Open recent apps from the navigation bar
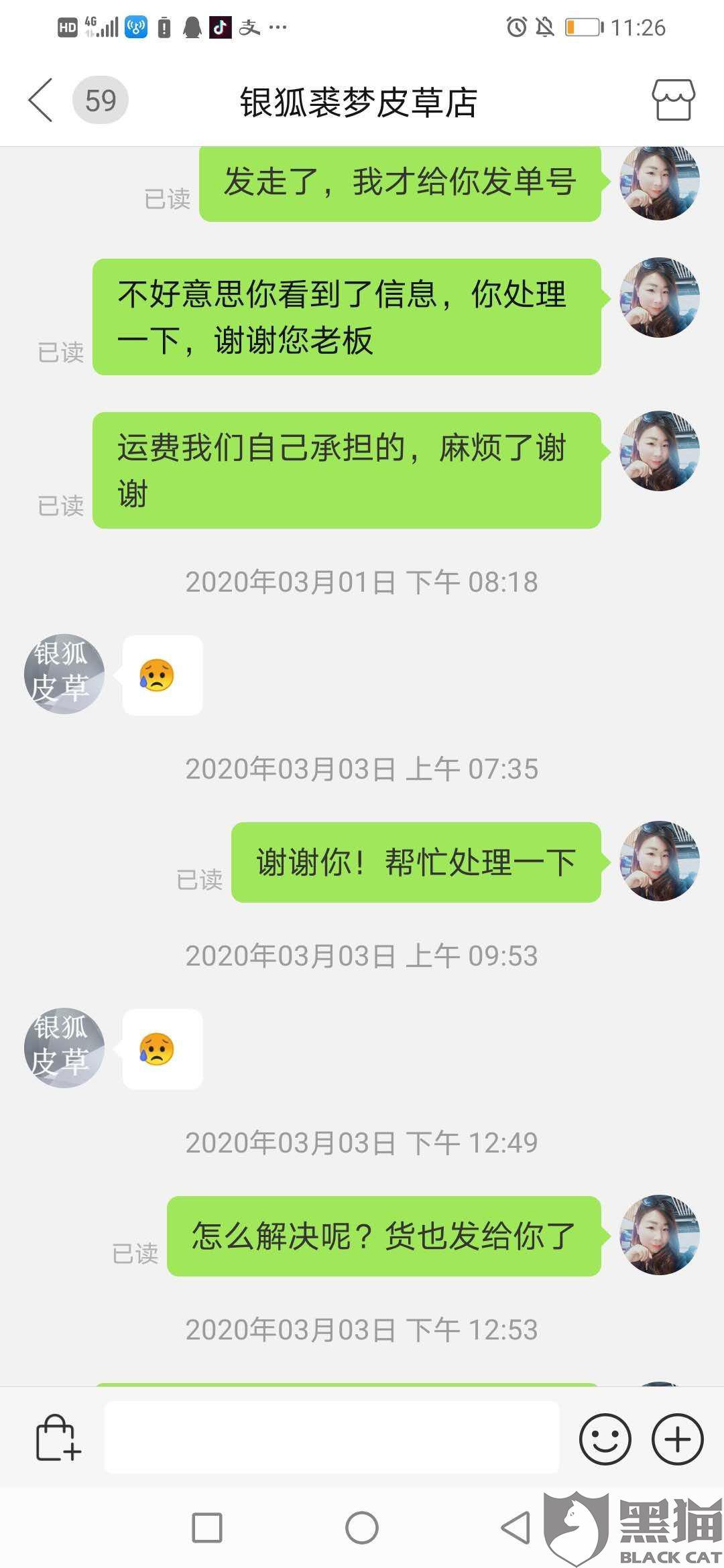This screenshot has width=724, height=1568. pyautogui.click(x=207, y=1528)
